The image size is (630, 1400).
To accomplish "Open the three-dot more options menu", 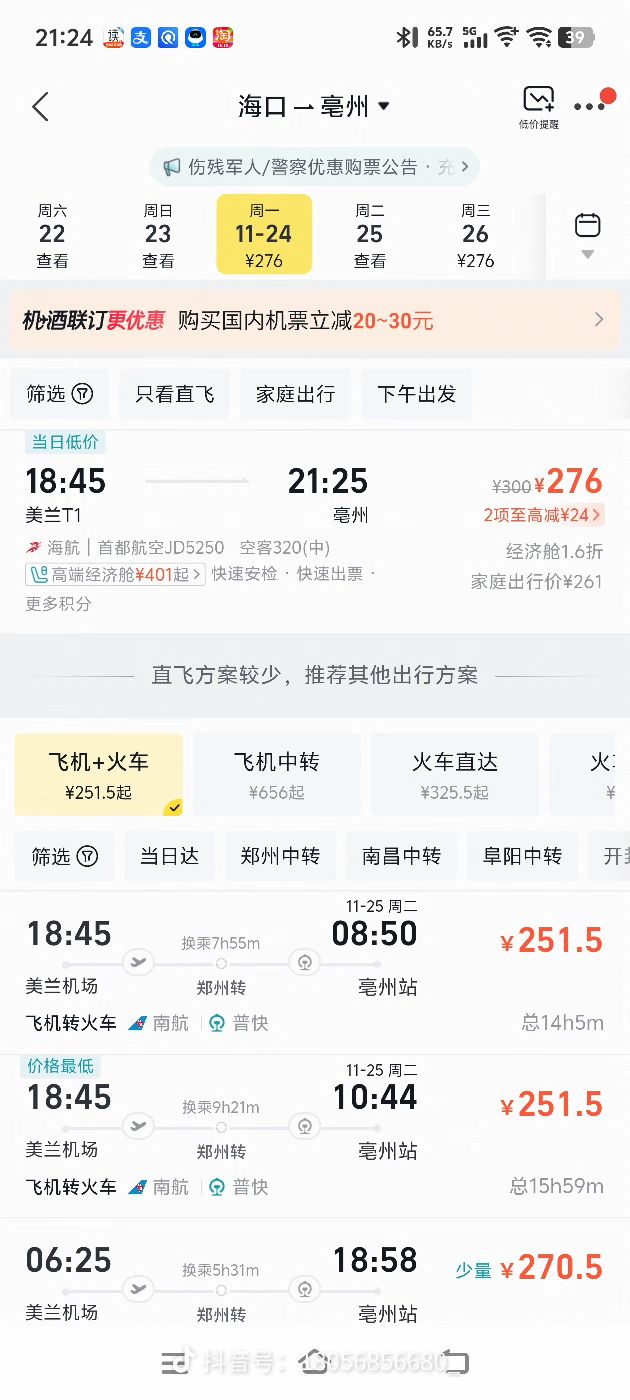I will [x=590, y=106].
